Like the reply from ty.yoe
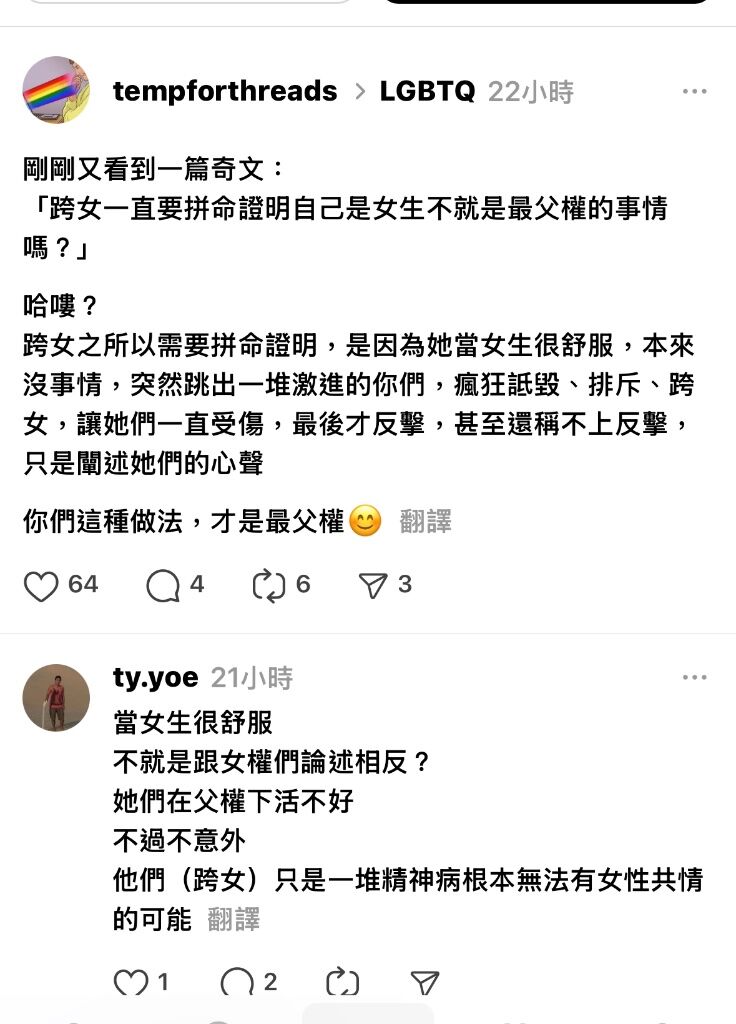 [131, 984]
